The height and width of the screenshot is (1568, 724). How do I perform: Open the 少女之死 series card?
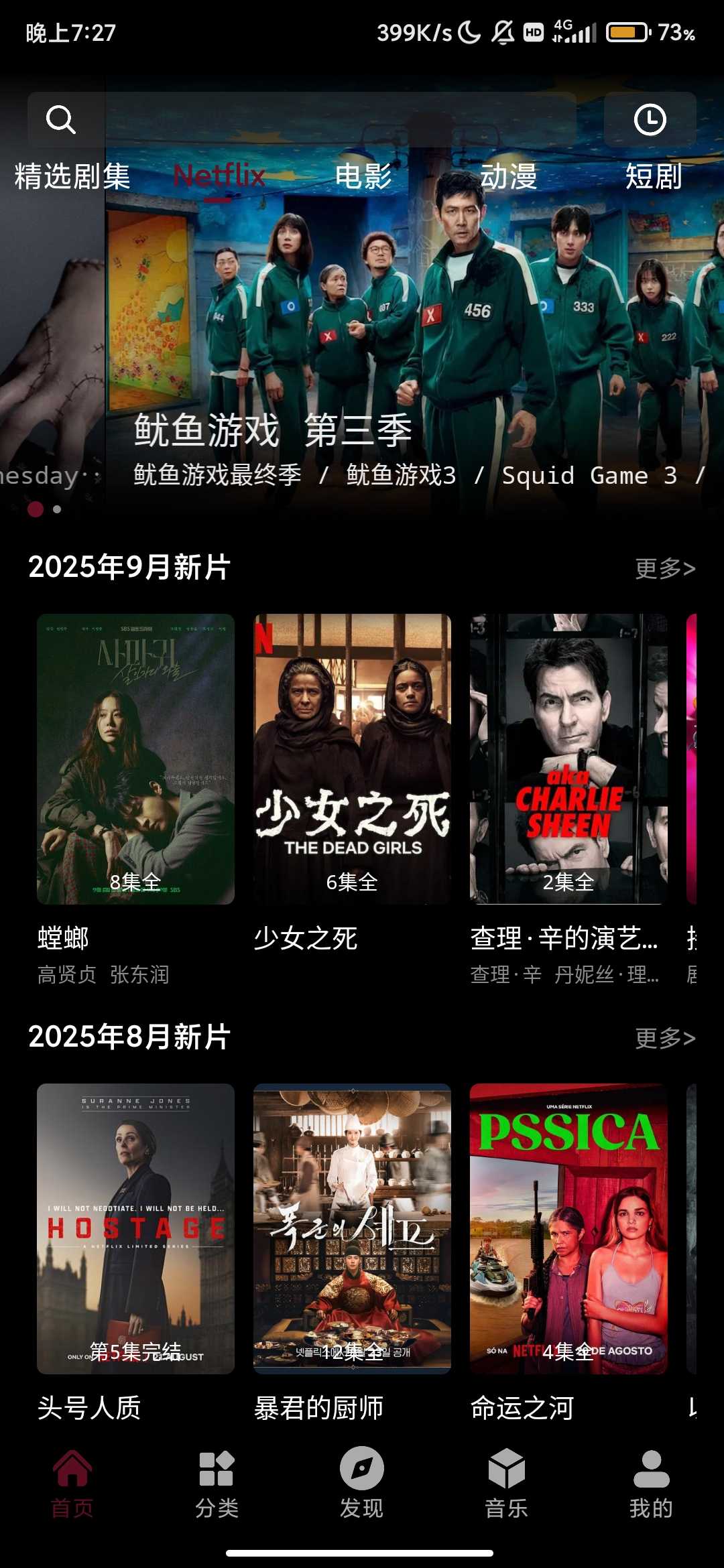[x=352, y=759]
